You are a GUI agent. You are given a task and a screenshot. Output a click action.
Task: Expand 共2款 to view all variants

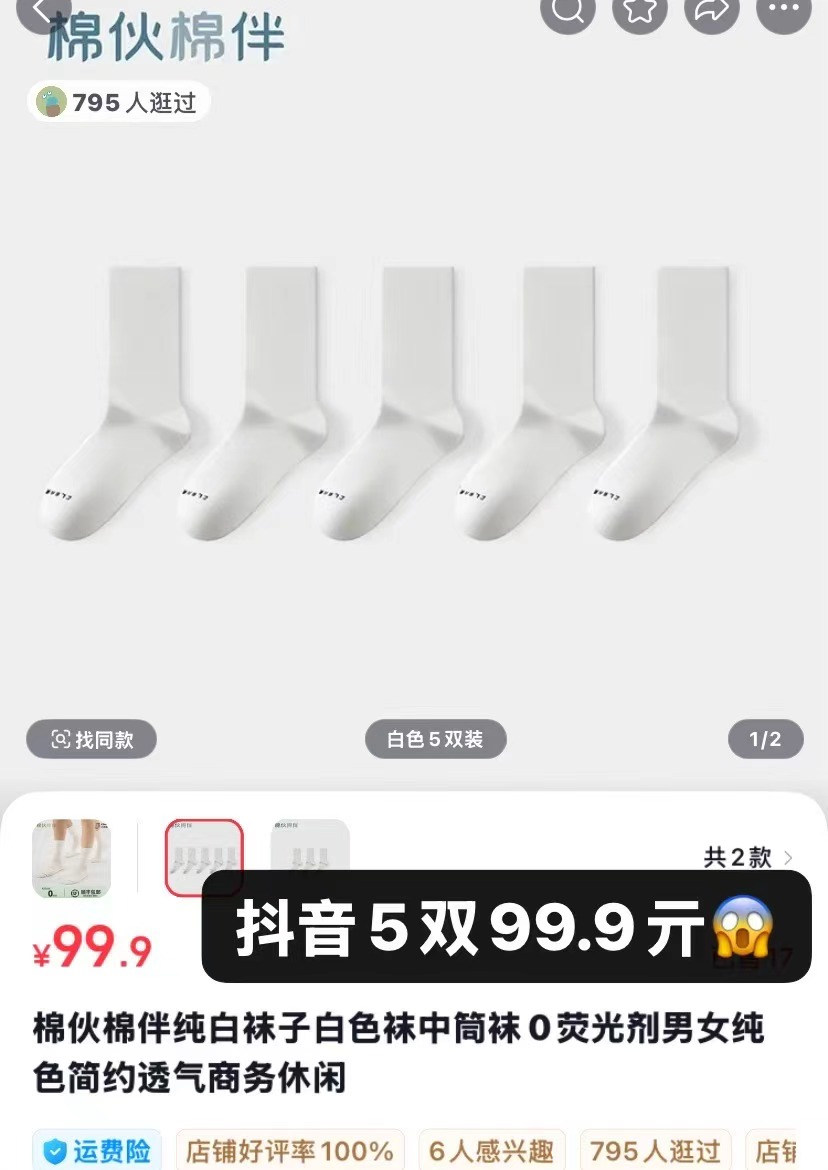pos(737,858)
